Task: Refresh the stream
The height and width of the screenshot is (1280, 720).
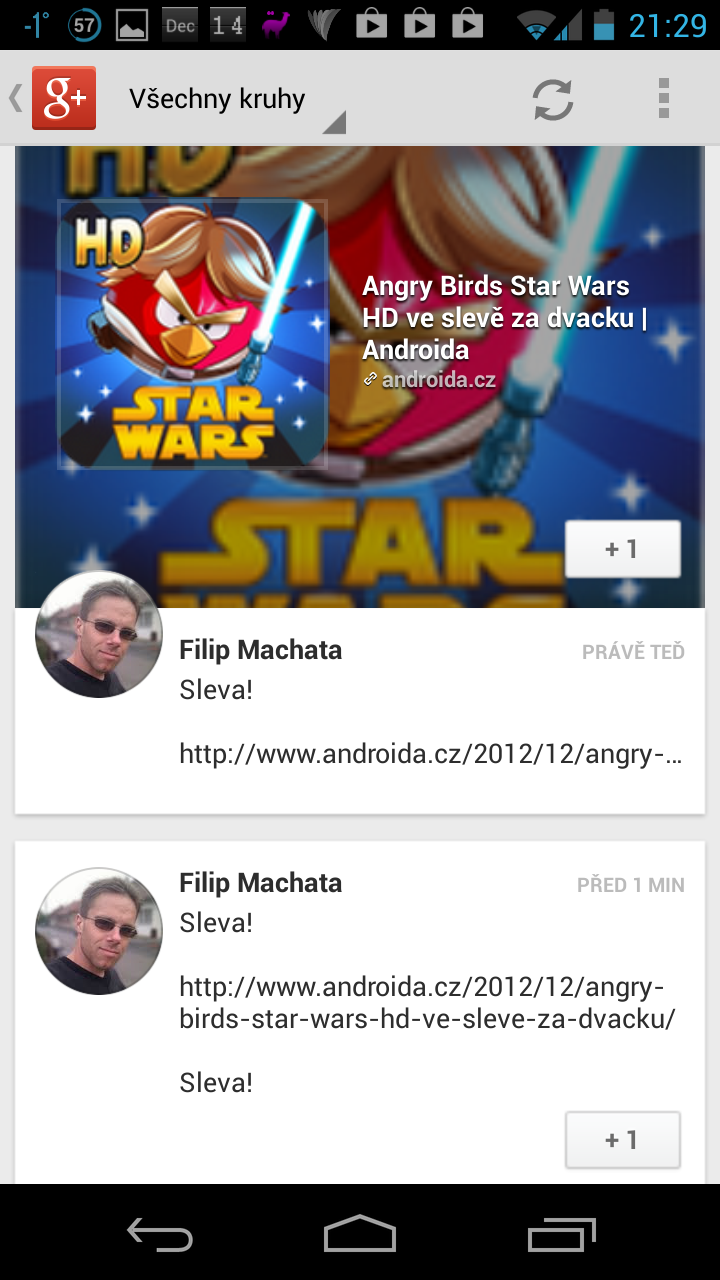Action: point(552,99)
